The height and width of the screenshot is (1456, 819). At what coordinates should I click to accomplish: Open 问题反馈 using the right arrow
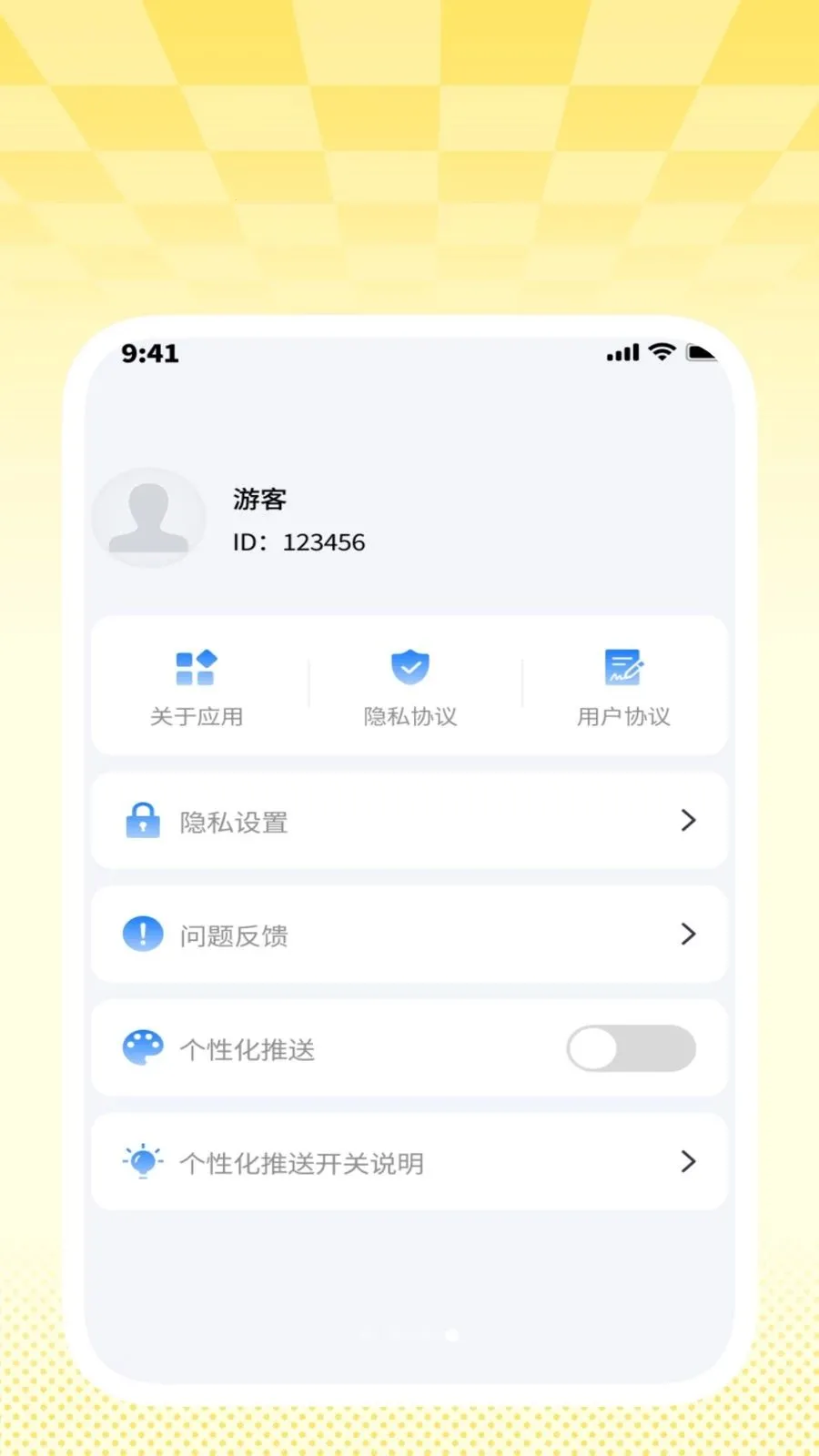coord(689,934)
